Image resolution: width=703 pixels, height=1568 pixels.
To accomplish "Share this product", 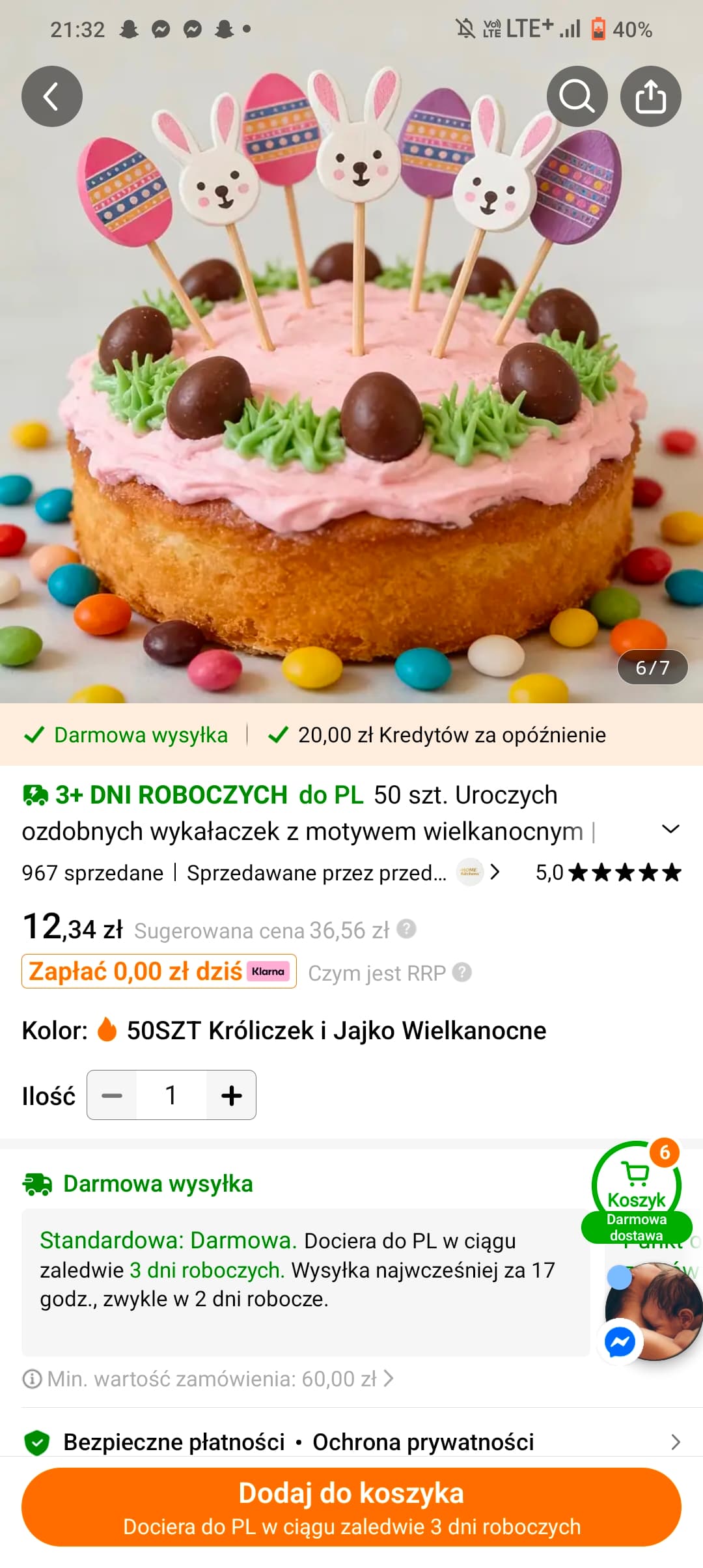I will click(650, 96).
